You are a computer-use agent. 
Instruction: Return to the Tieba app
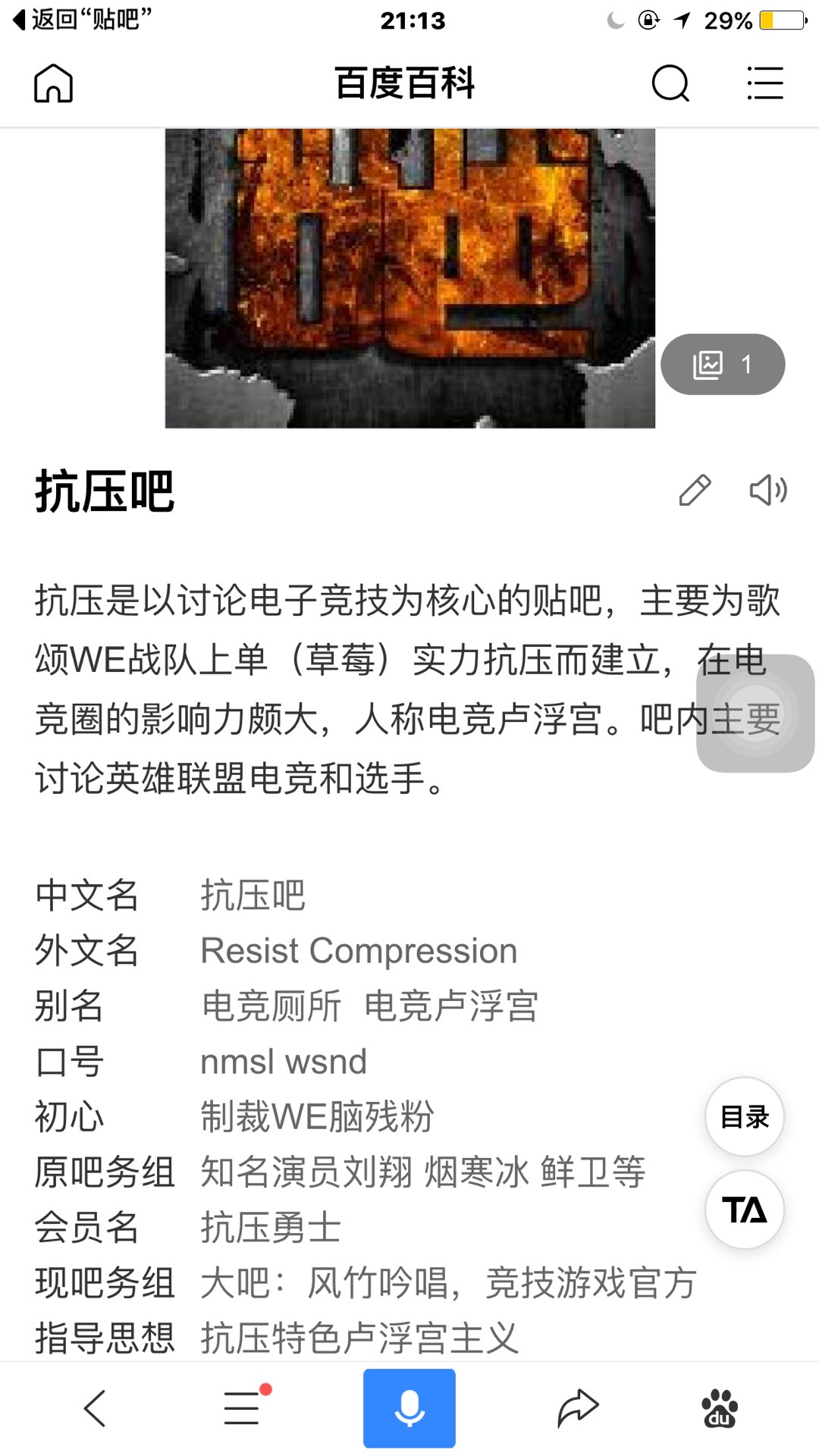pyautogui.click(x=82, y=19)
